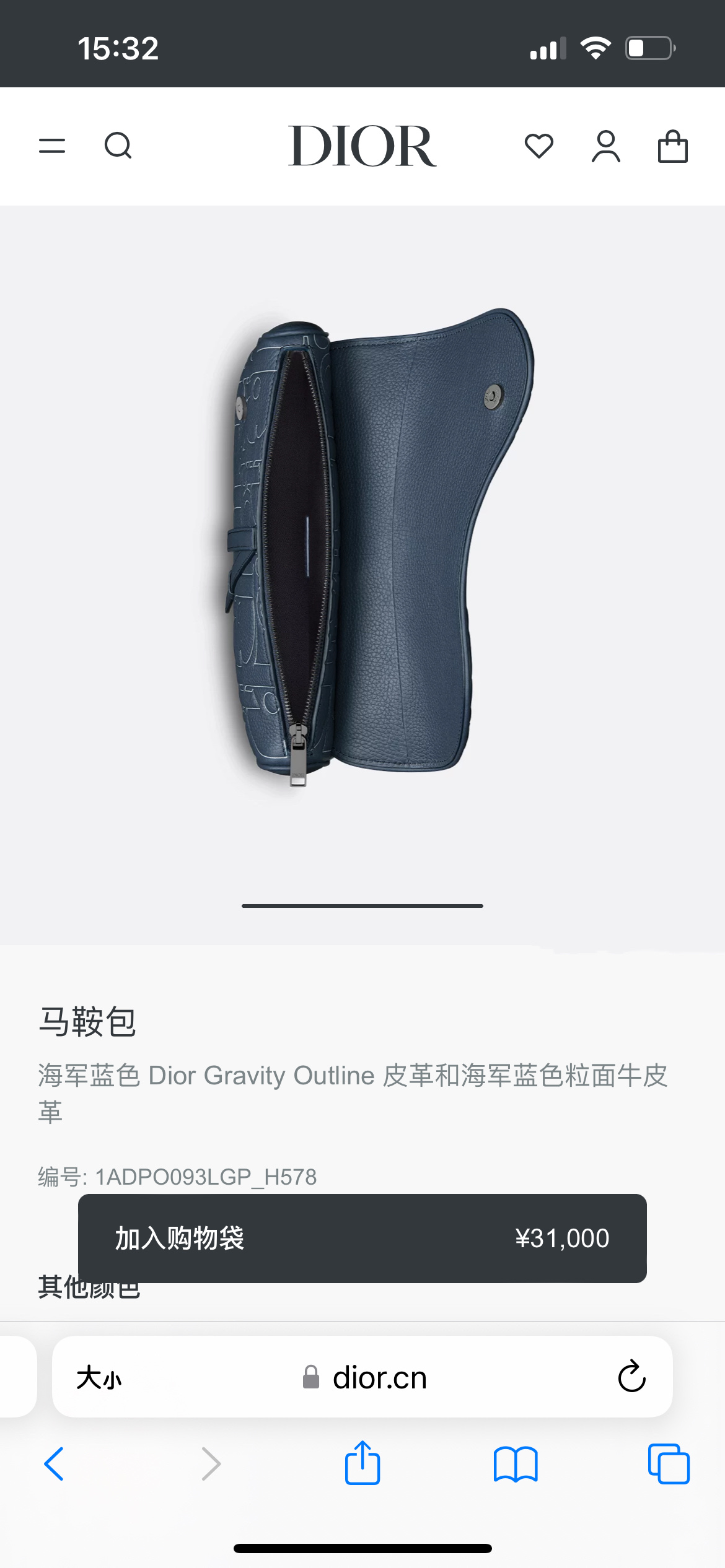Screen dimensions: 725x1568
Task: Open the account profile icon
Action: click(605, 146)
